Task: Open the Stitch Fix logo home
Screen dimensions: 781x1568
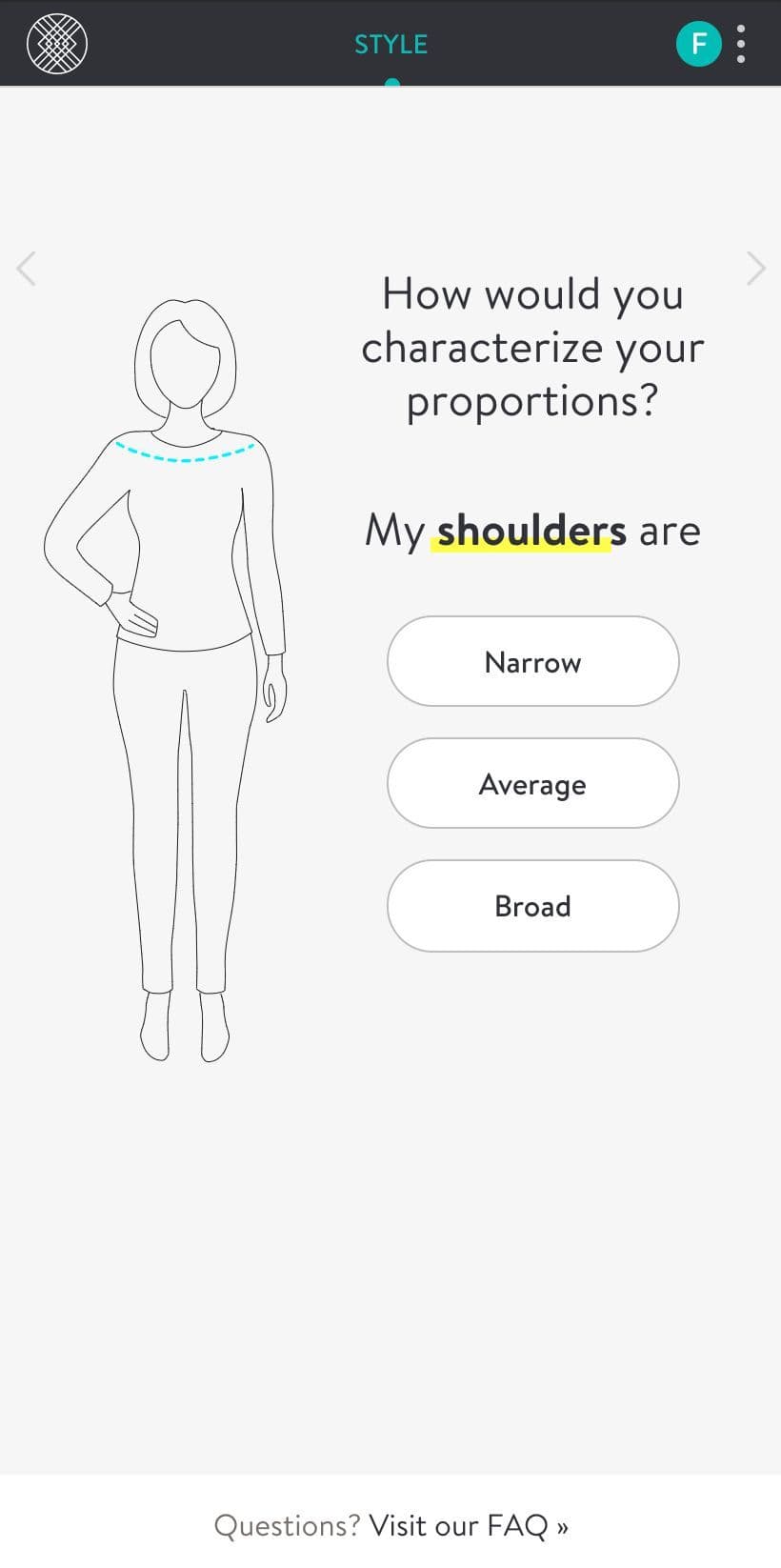Action: (x=57, y=44)
